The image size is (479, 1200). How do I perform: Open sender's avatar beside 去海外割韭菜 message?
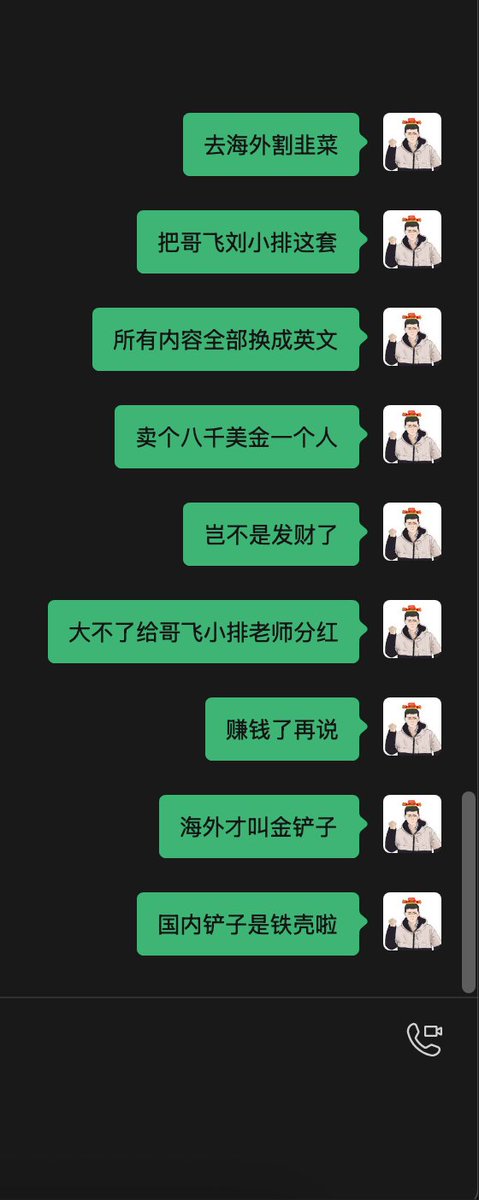tap(412, 142)
